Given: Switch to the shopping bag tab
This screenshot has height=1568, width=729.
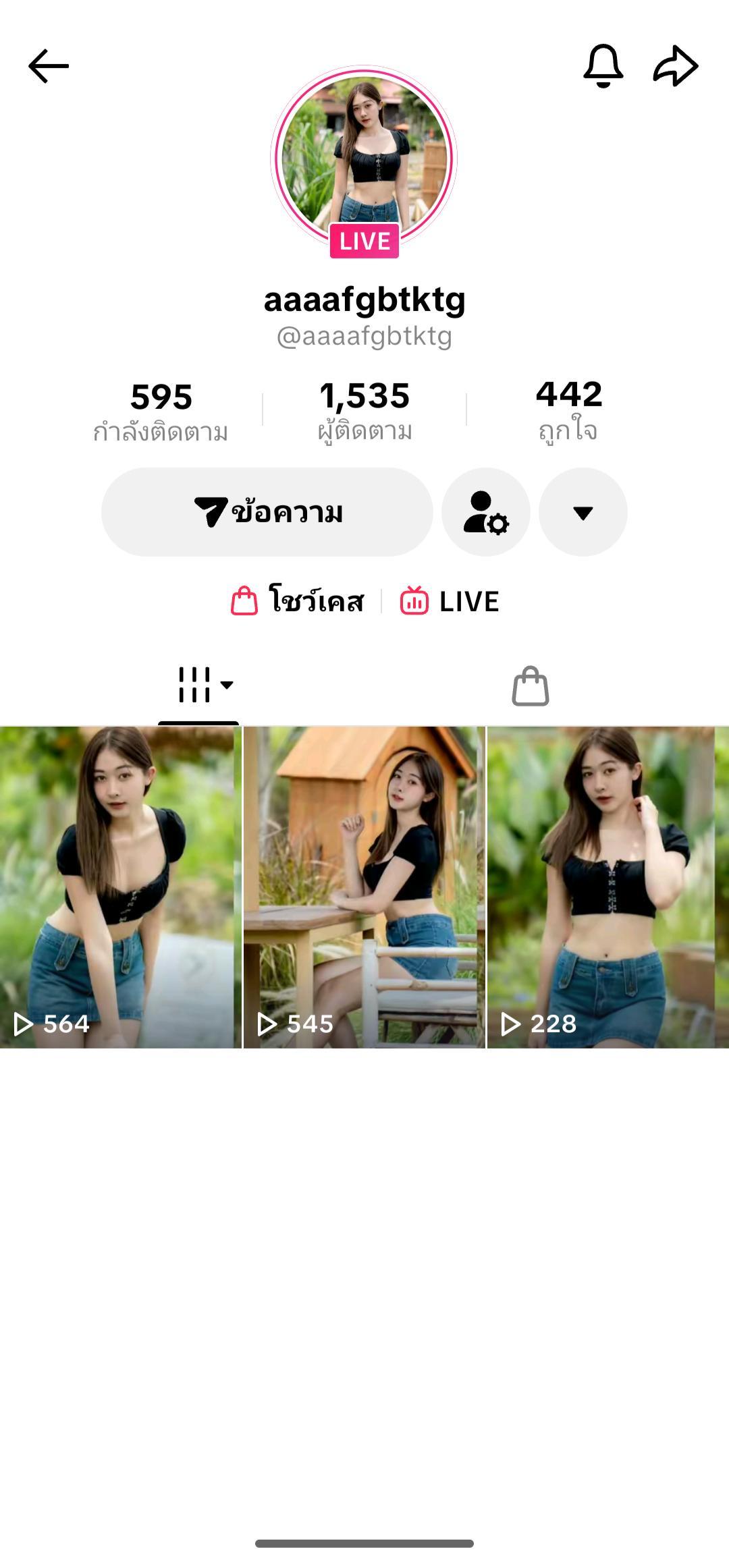Looking at the screenshot, I should click(x=531, y=686).
